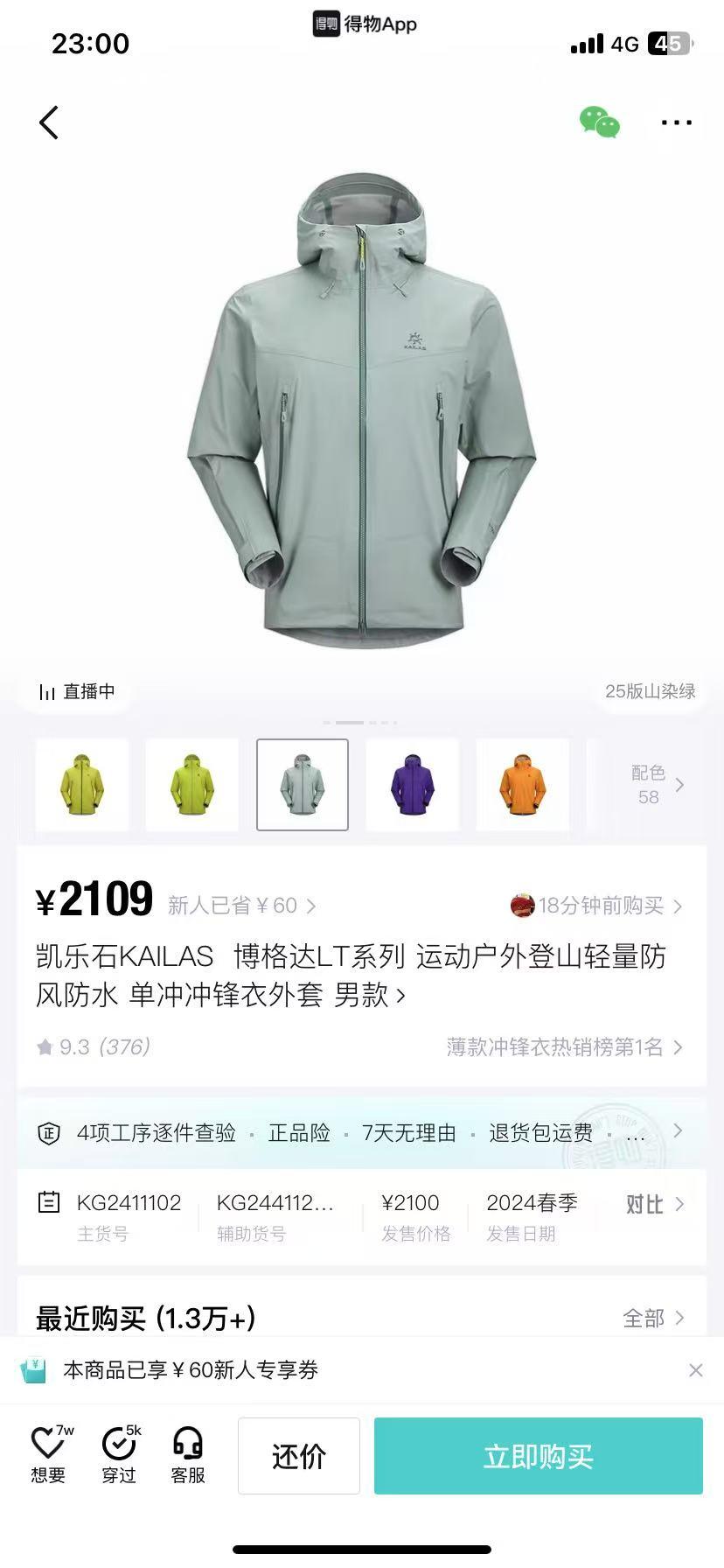
Task: Select the purple jacket color thumbnail
Action: 412,784
